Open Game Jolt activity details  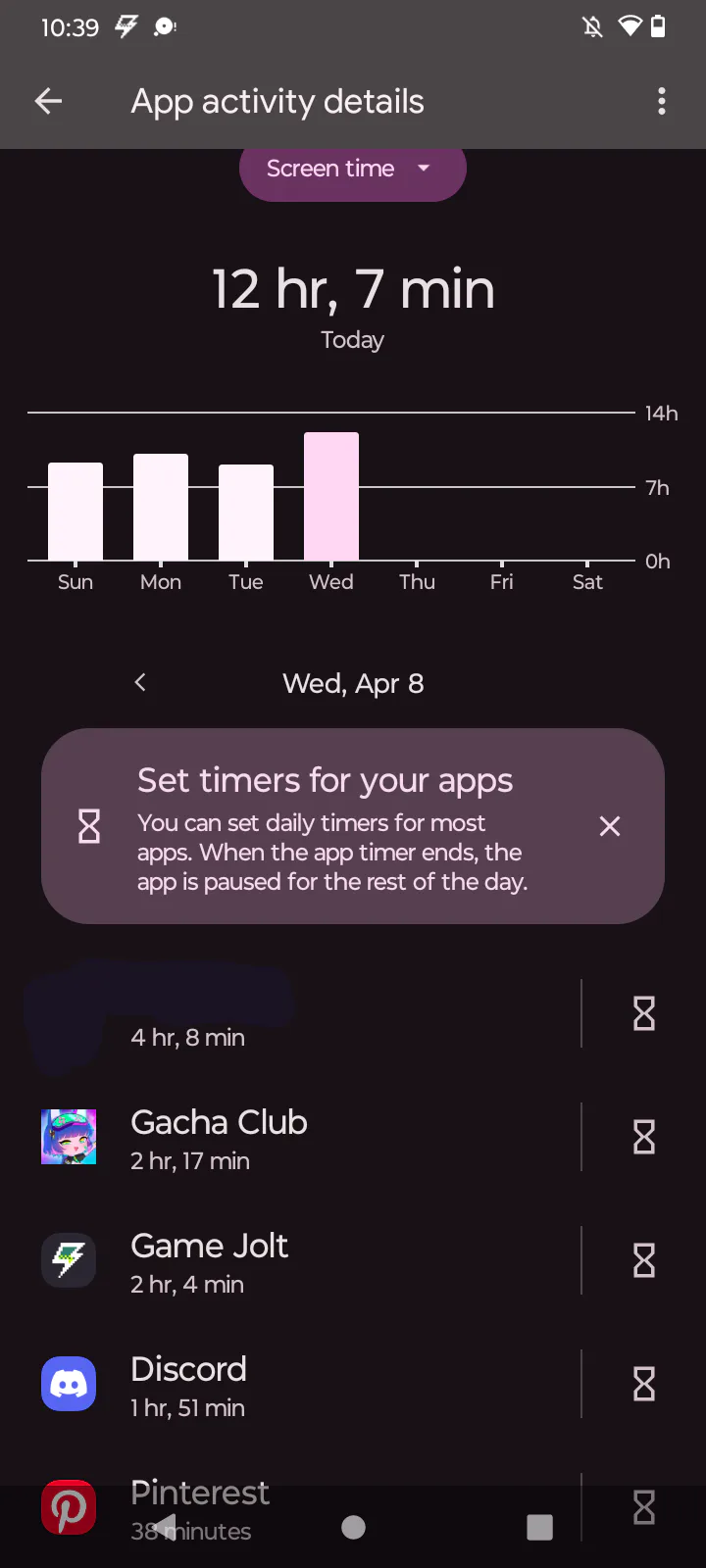click(x=294, y=1261)
